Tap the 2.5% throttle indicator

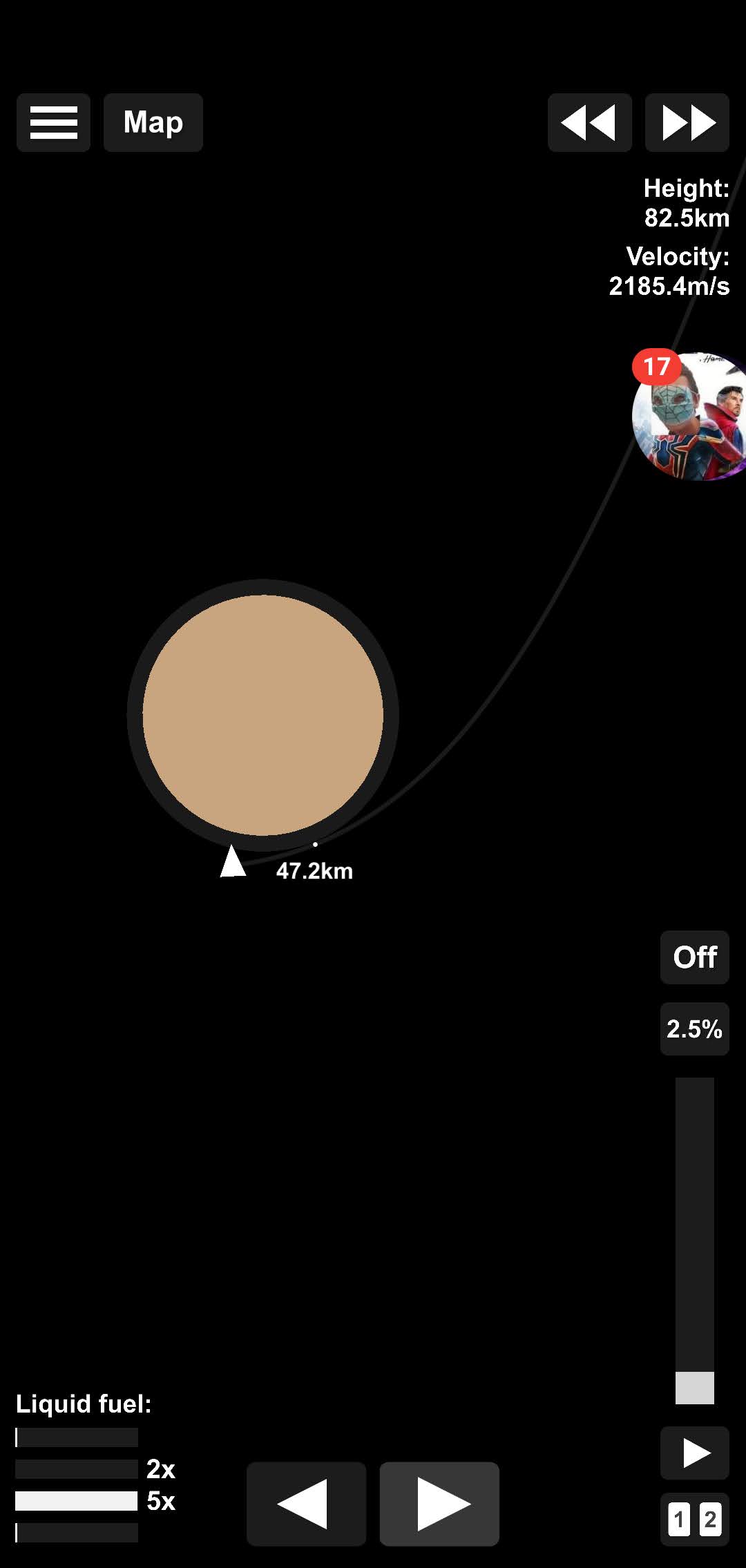pyautogui.click(x=694, y=1029)
